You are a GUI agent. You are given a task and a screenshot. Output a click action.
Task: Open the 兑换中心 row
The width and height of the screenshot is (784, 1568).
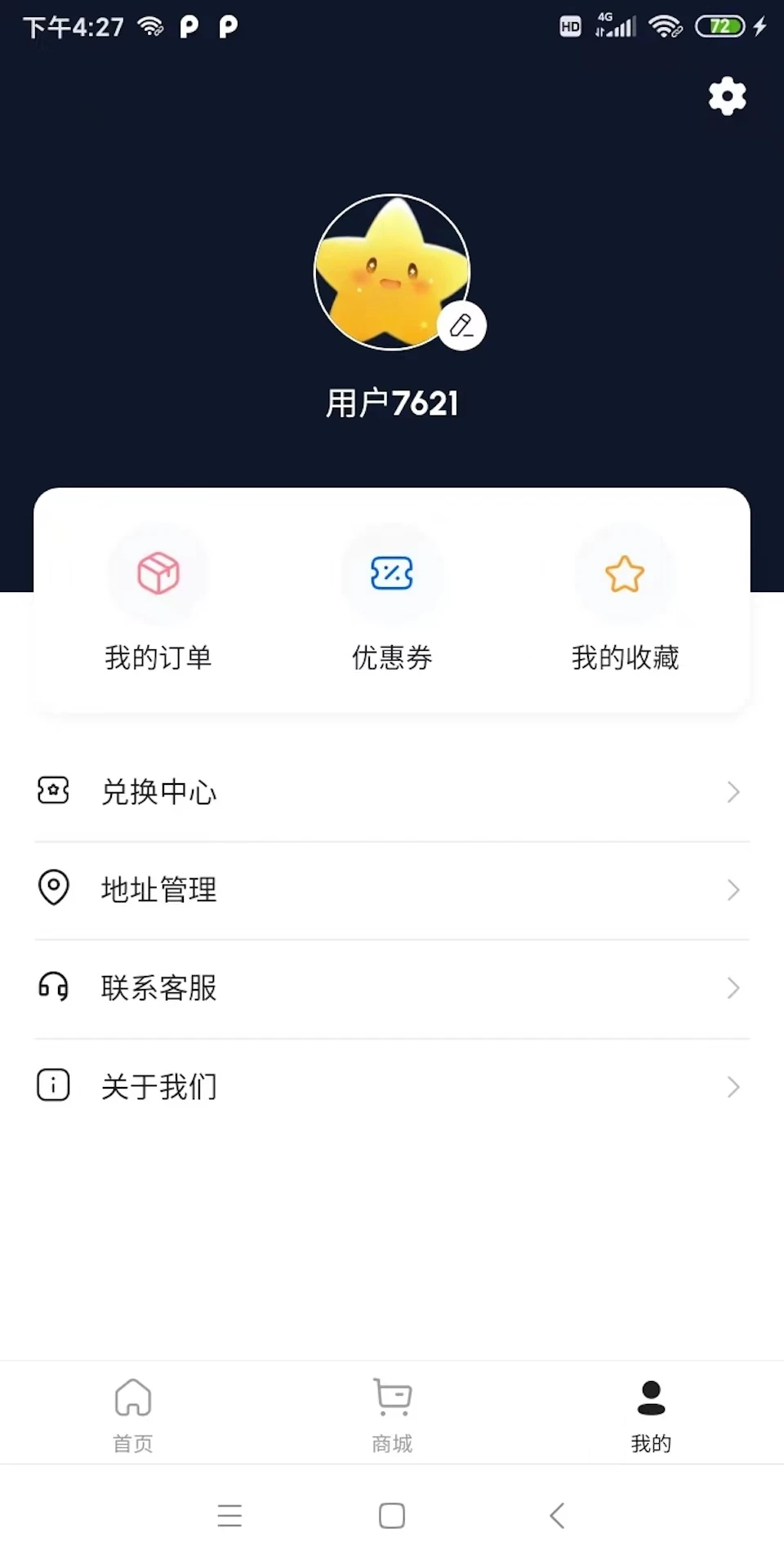click(392, 792)
